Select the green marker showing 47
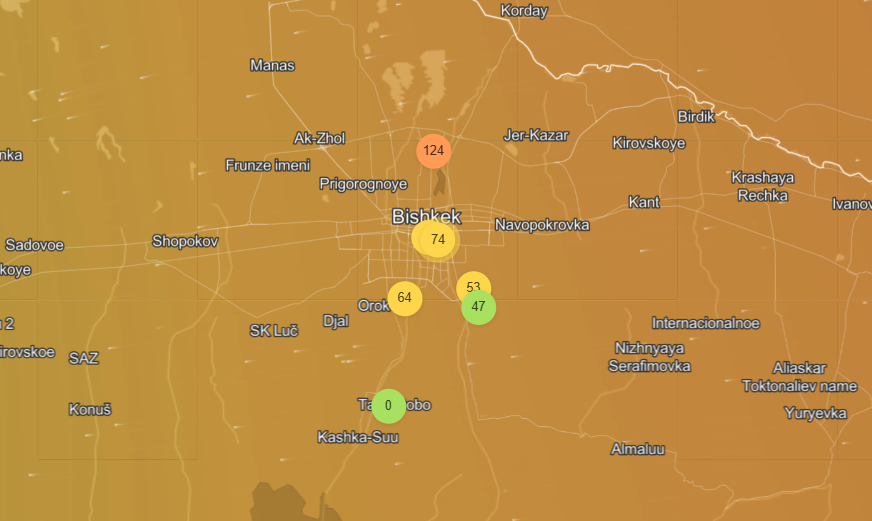The height and width of the screenshot is (521, 872). (x=479, y=308)
